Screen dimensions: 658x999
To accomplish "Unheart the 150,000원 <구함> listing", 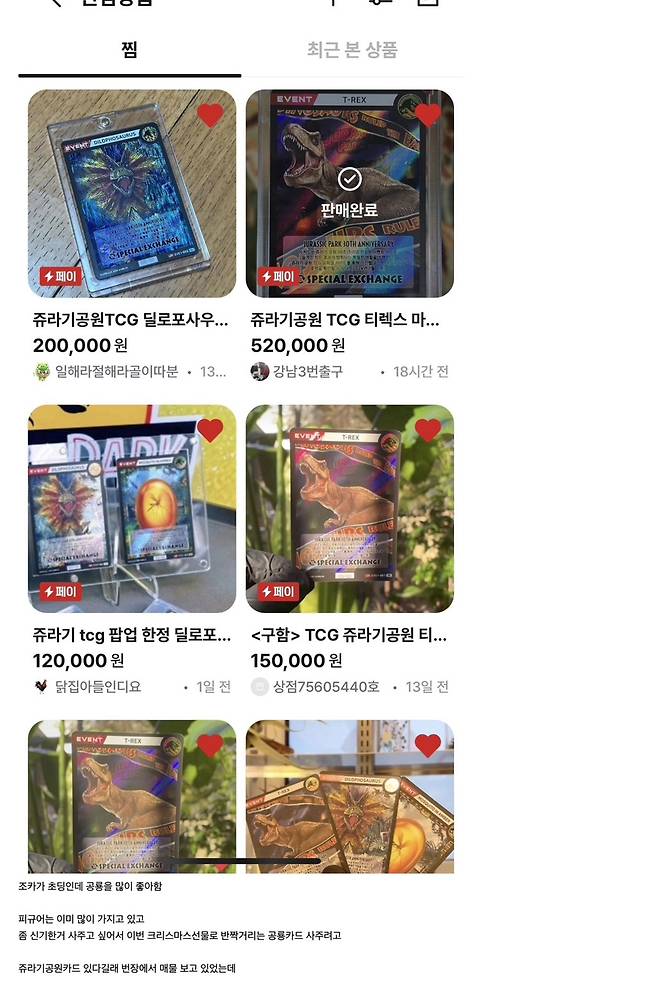I will 427,431.
